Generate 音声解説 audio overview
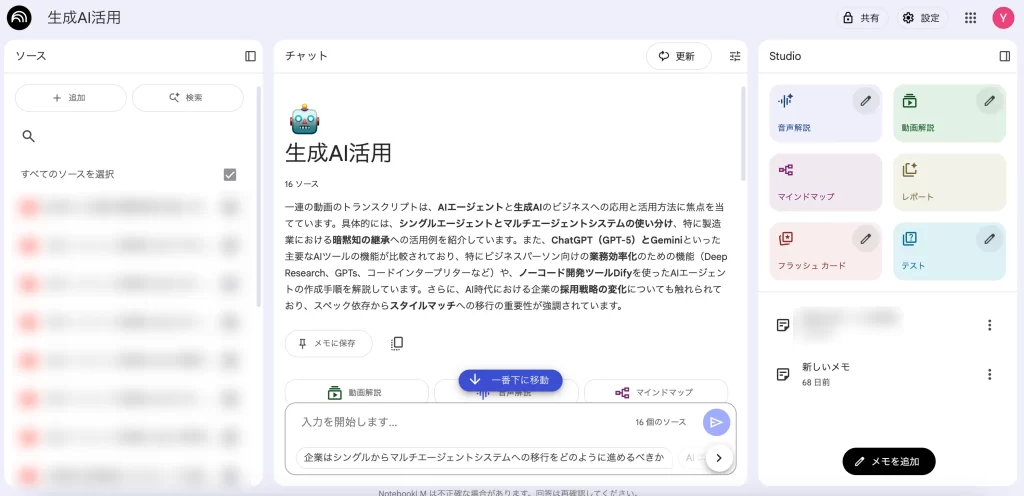Viewport: 1024px width, 496px height. [810, 113]
